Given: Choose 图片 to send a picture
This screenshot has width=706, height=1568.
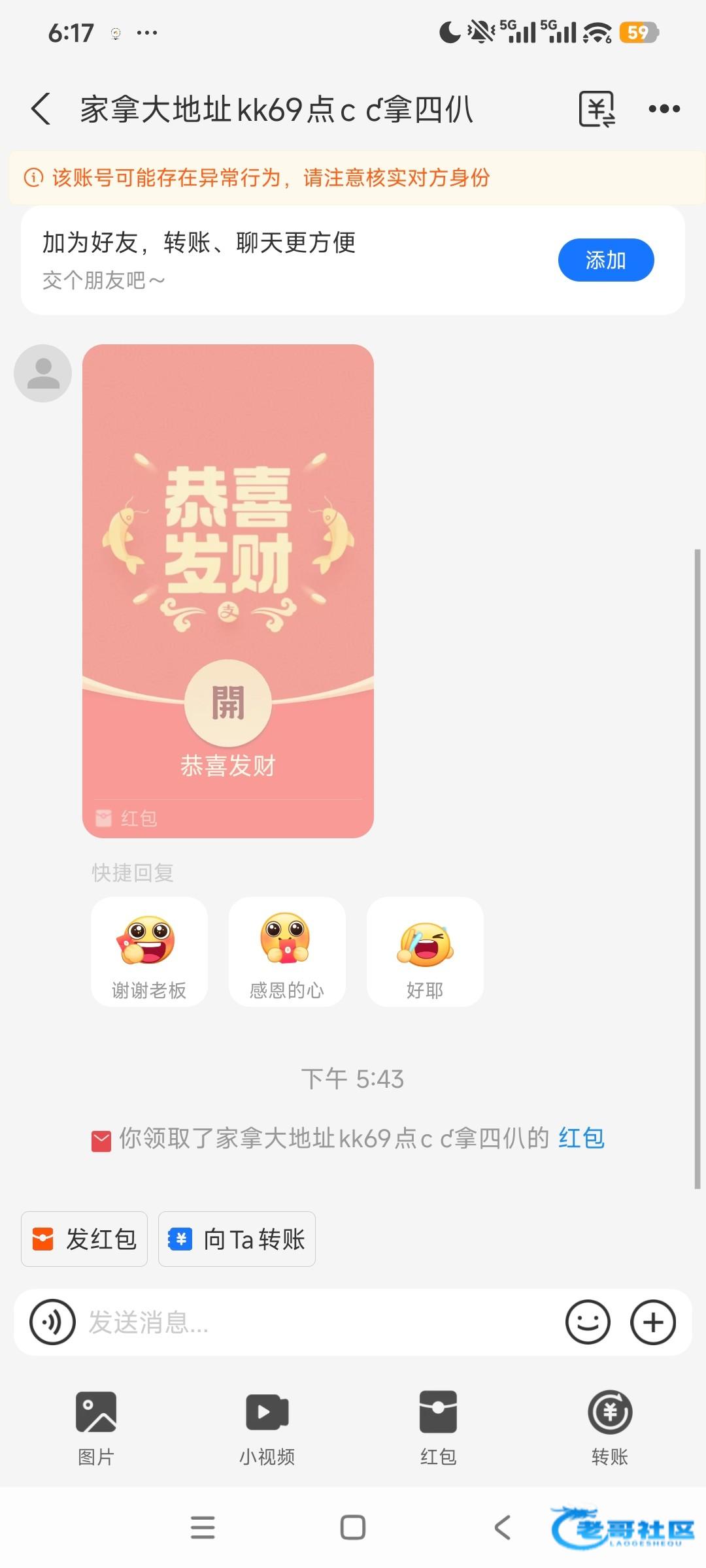Looking at the screenshot, I should pyautogui.click(x=96, y=1427).
